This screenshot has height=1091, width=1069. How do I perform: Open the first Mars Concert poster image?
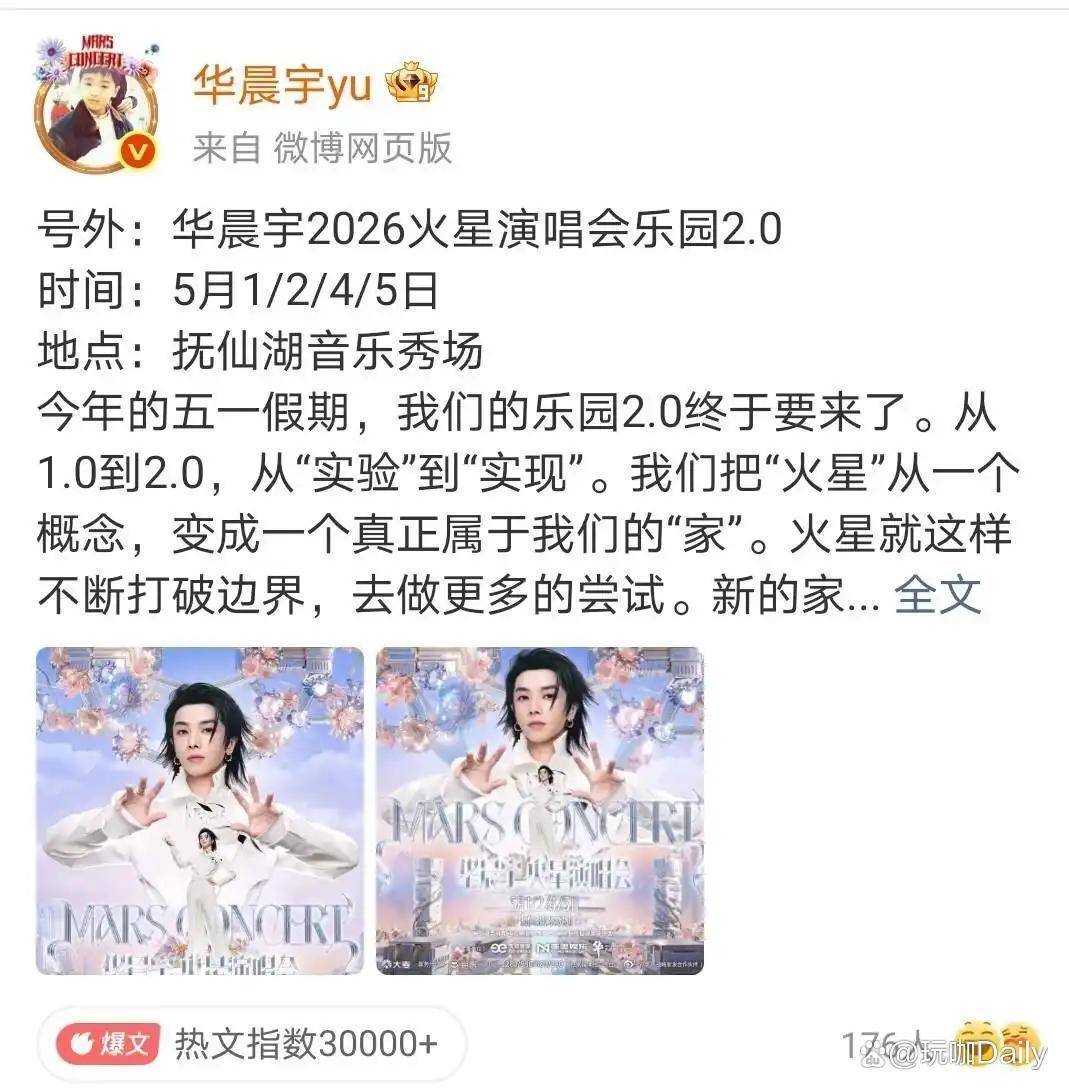pos(200,811)
